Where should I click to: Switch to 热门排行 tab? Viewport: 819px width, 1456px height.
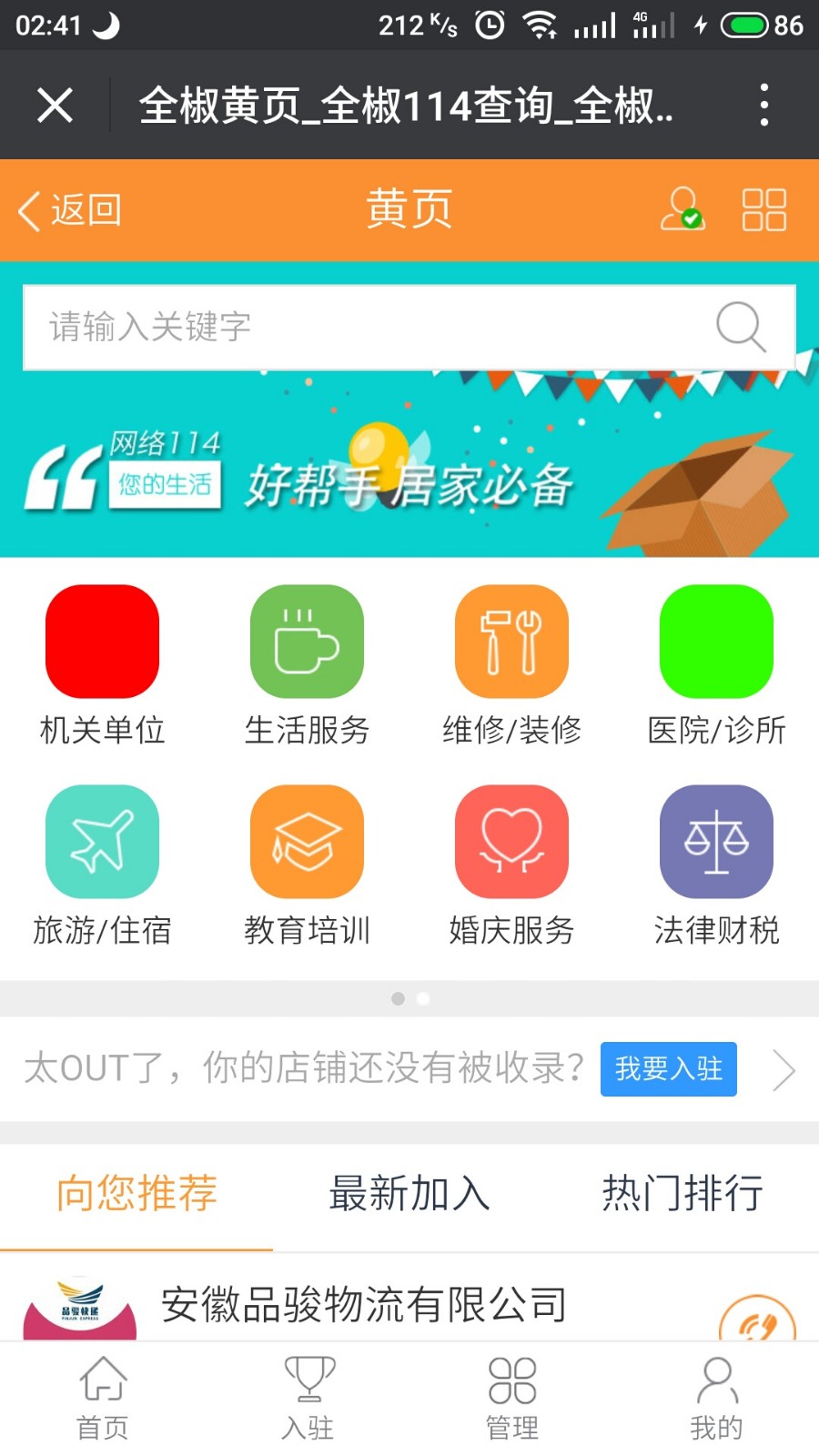pyautogui.click(x=682, y=1193)
